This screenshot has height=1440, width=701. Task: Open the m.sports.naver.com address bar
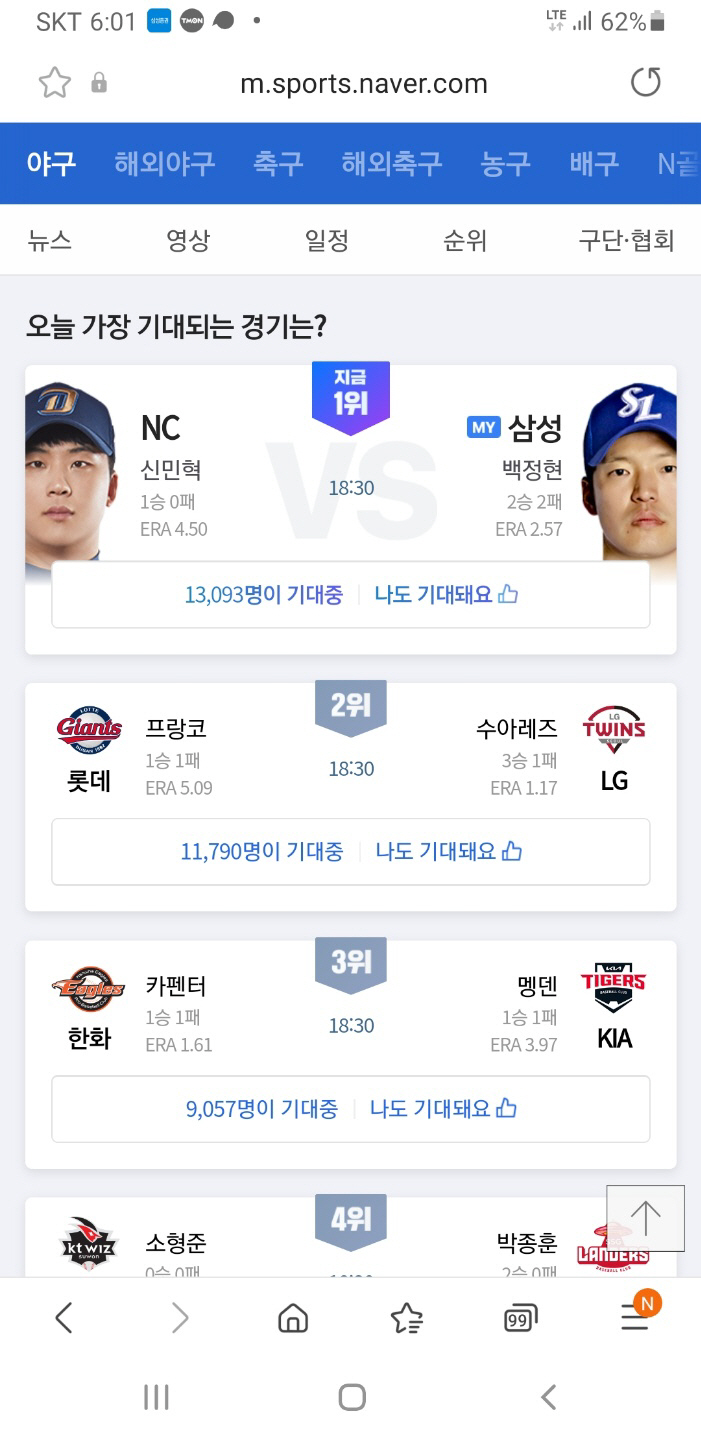tap(363, 84)
